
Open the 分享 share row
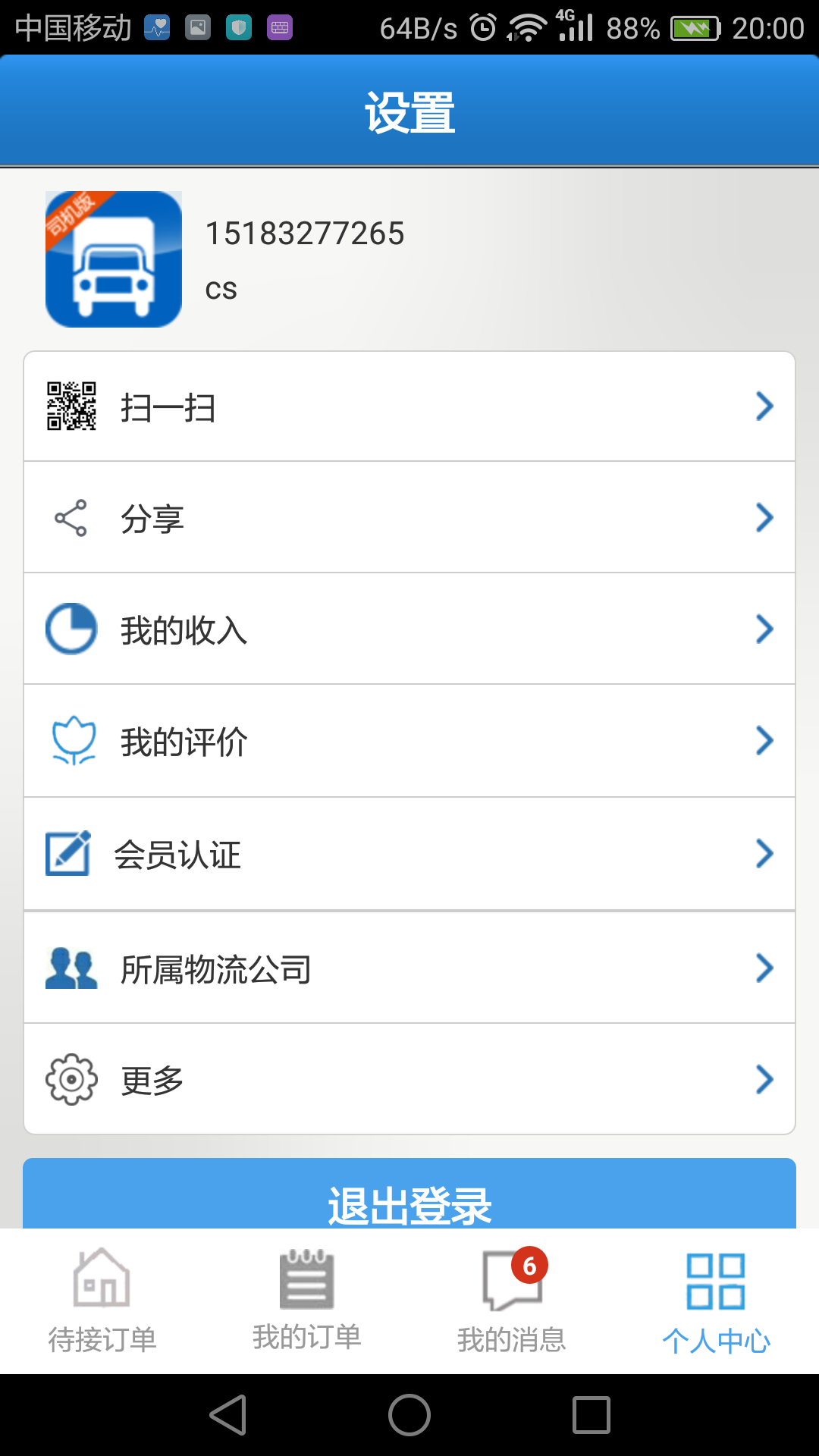click(409, 518)
